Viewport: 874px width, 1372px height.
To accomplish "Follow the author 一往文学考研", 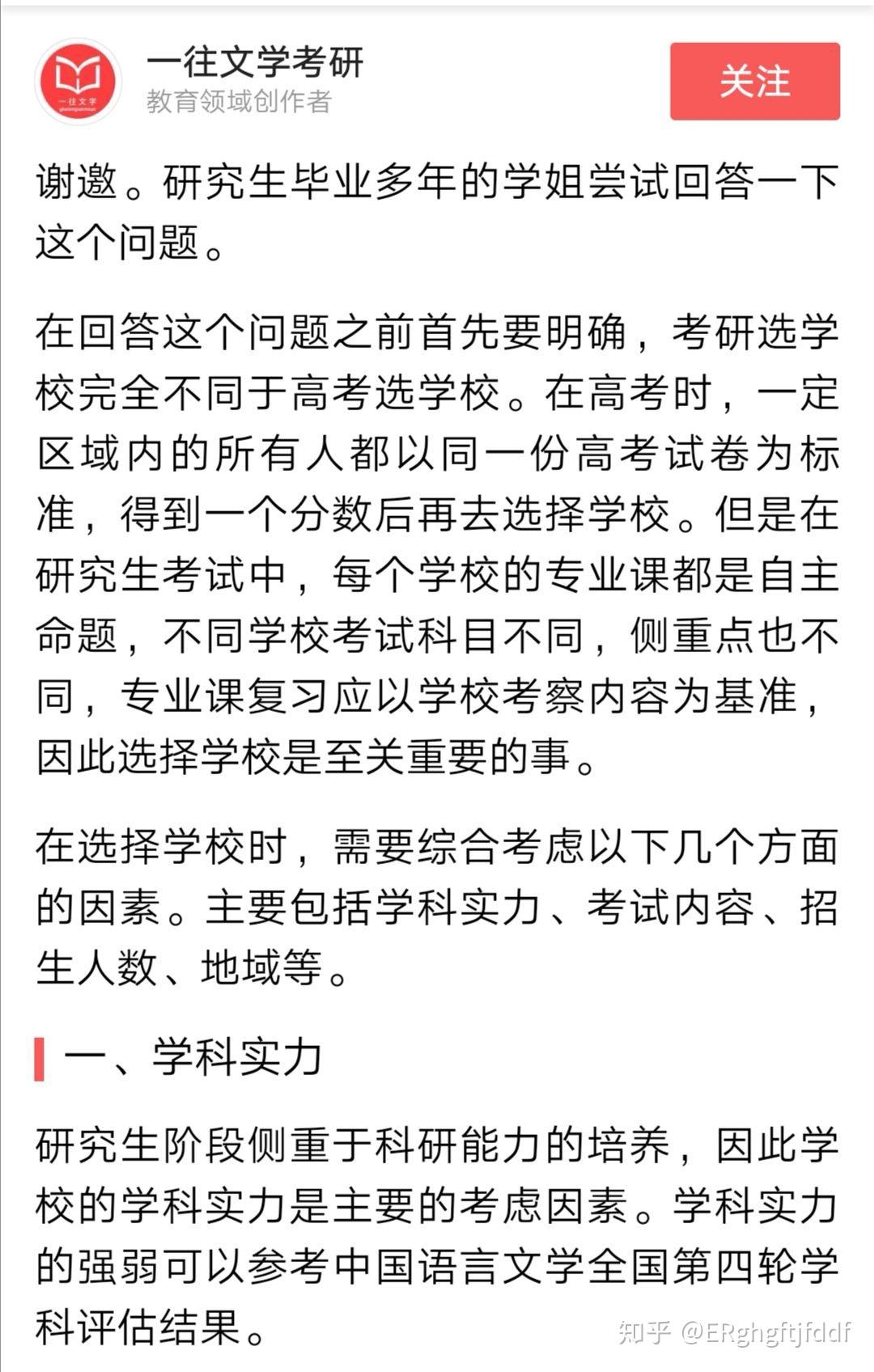I will click(x=754, y=82).
